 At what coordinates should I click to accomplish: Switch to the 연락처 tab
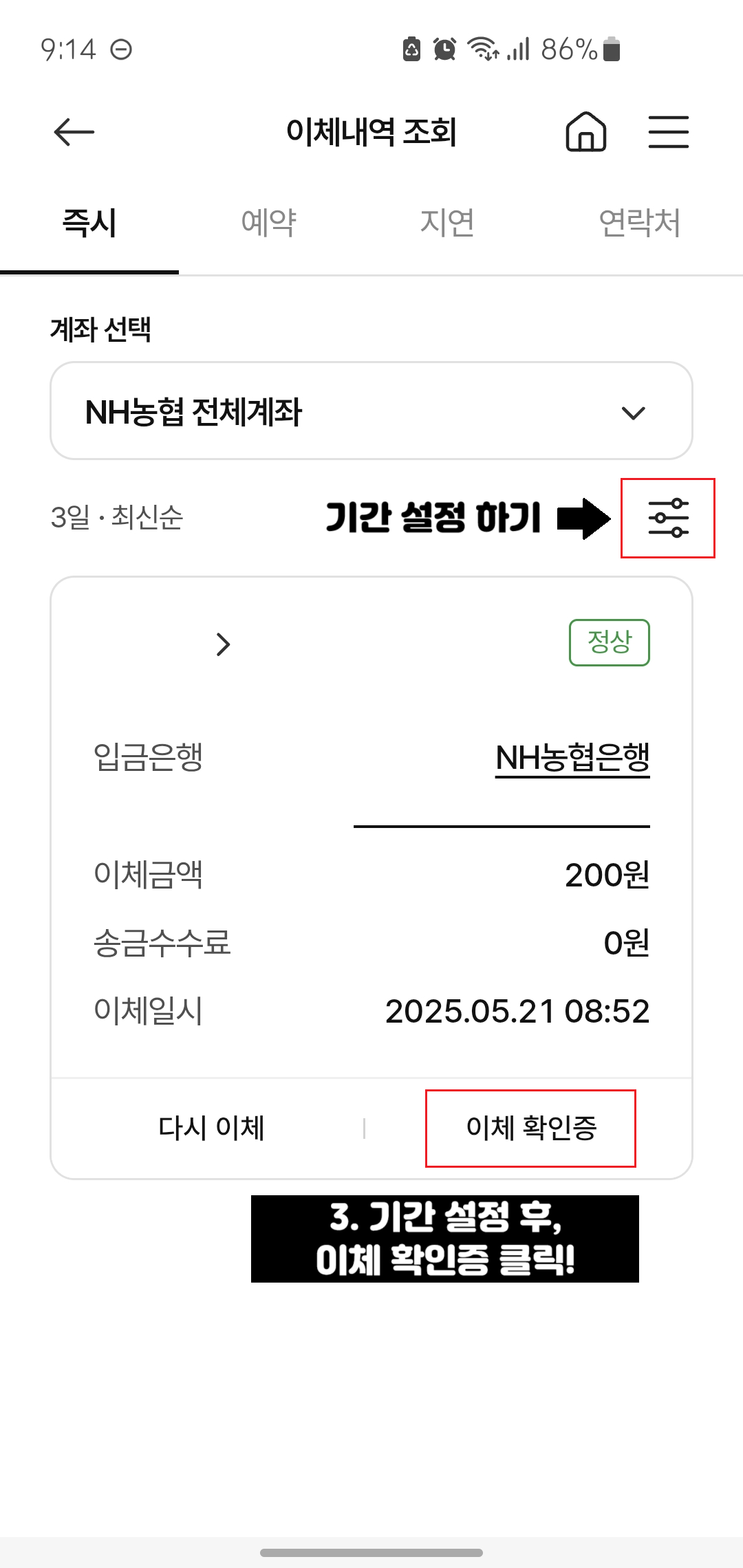(x=638, y=222)
